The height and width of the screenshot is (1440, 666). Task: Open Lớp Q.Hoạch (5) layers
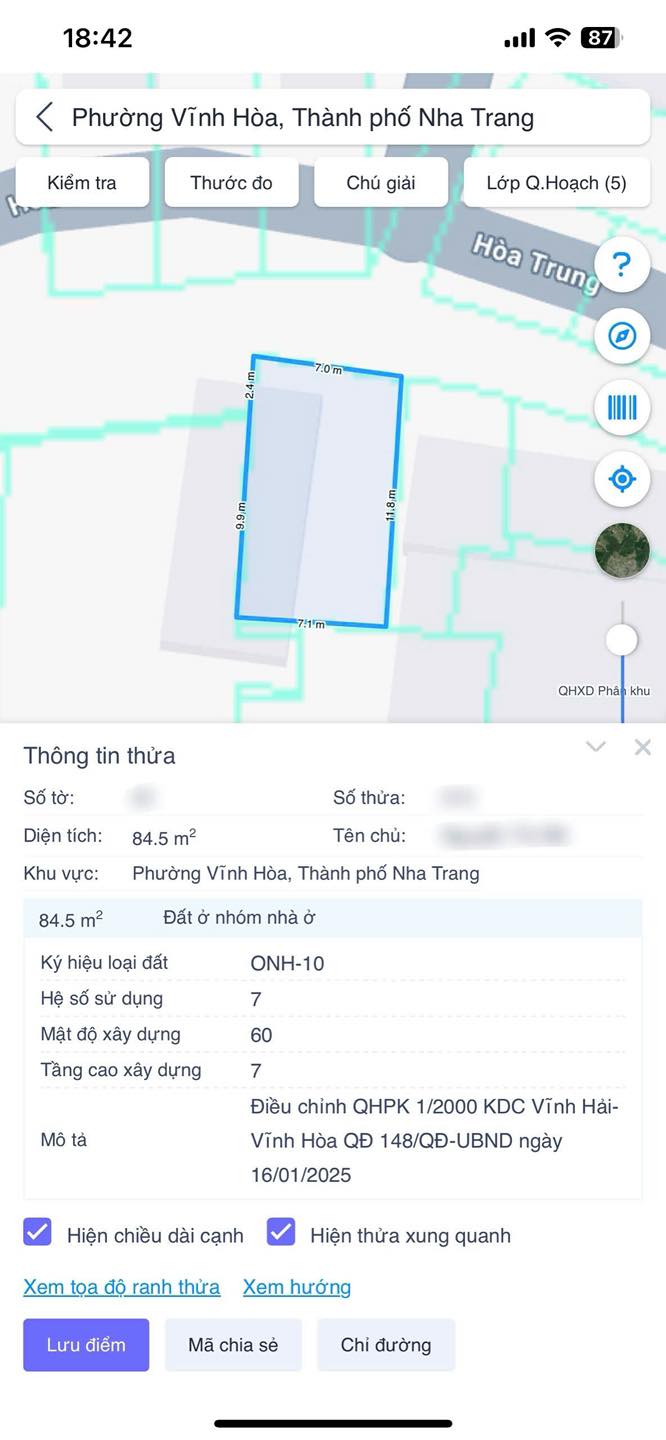[x=556, y=183]
